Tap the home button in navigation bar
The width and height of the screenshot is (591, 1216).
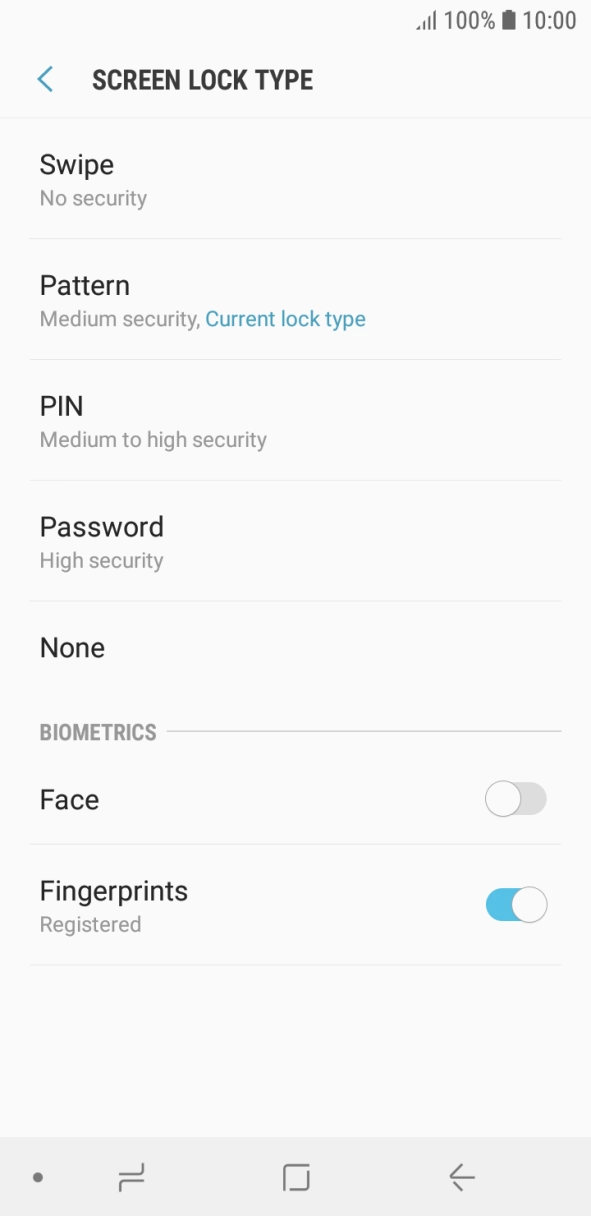296,1178
